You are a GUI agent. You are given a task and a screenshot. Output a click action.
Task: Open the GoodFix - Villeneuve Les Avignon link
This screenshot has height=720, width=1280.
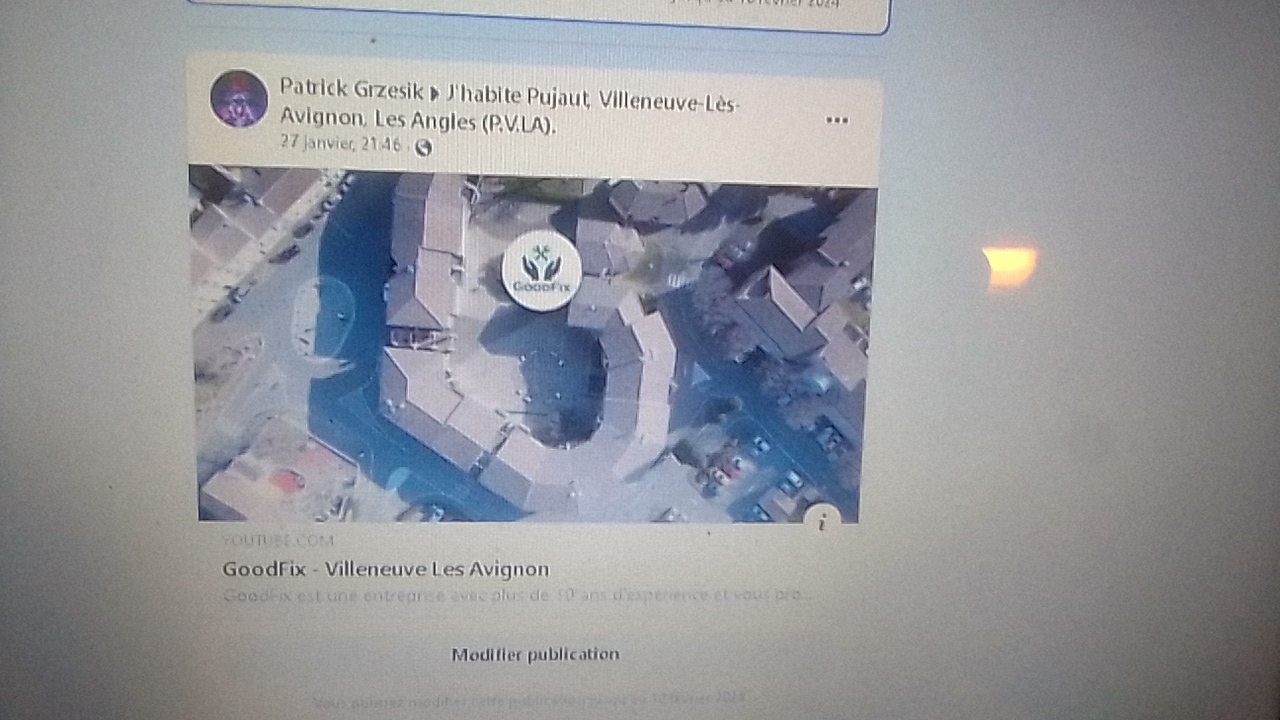click(385, 569)
